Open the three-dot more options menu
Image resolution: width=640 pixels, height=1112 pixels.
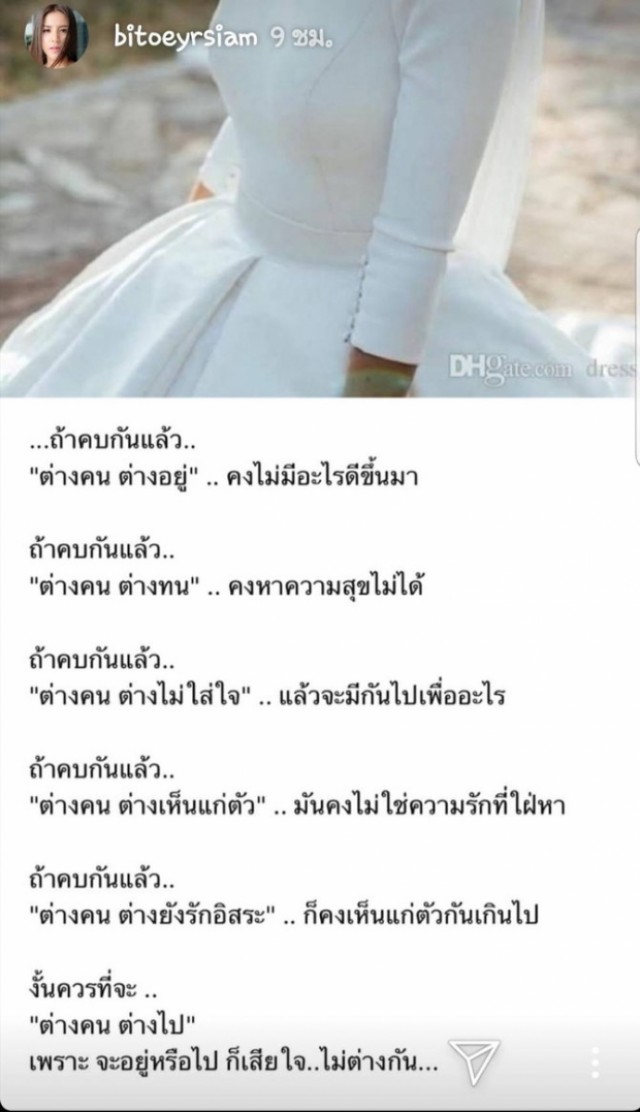596,1062
